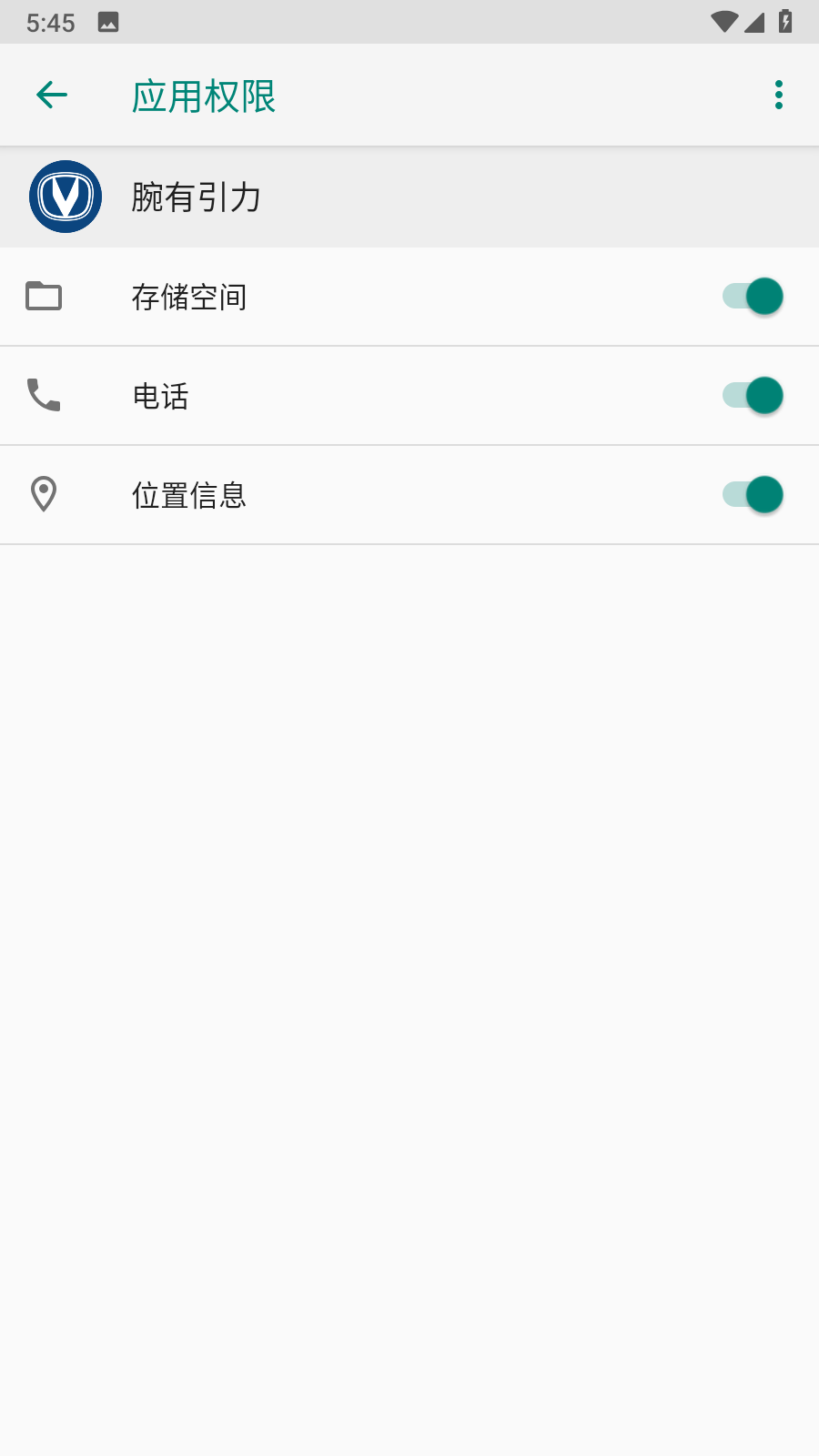Open the overflow menu
The width and height of the screenshot is (819, 1456).
(778, 95)
